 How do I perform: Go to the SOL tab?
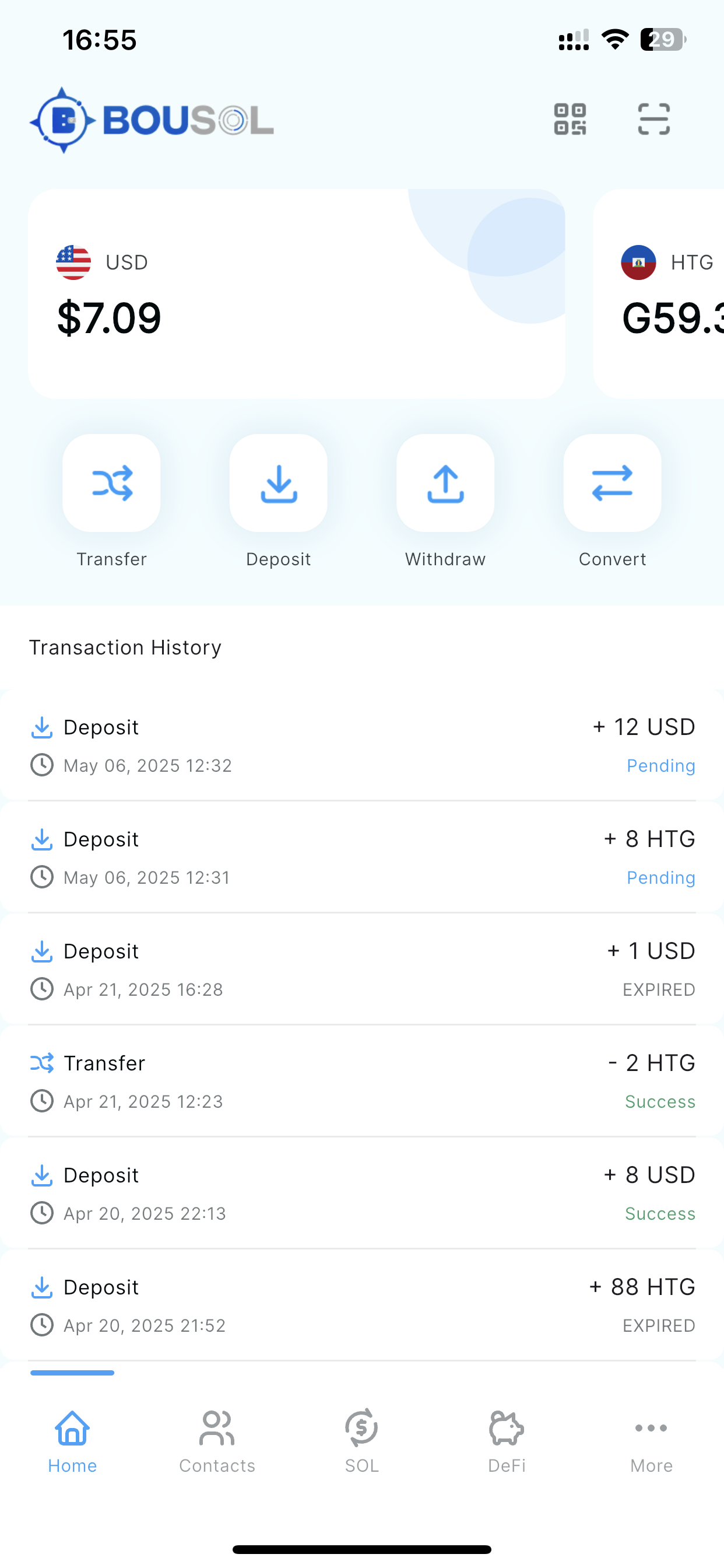(362, 1441)
